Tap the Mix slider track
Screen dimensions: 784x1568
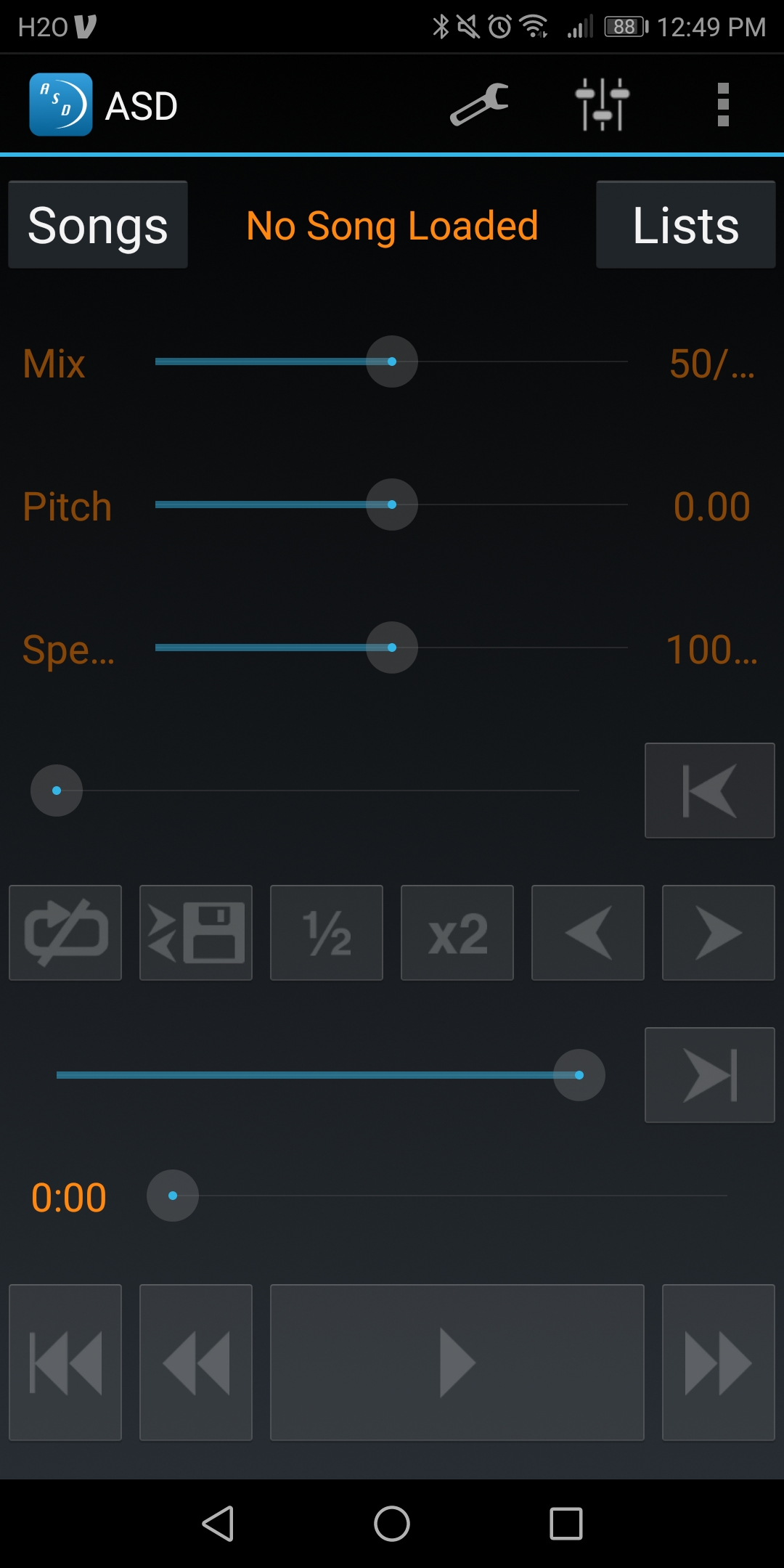392,362
